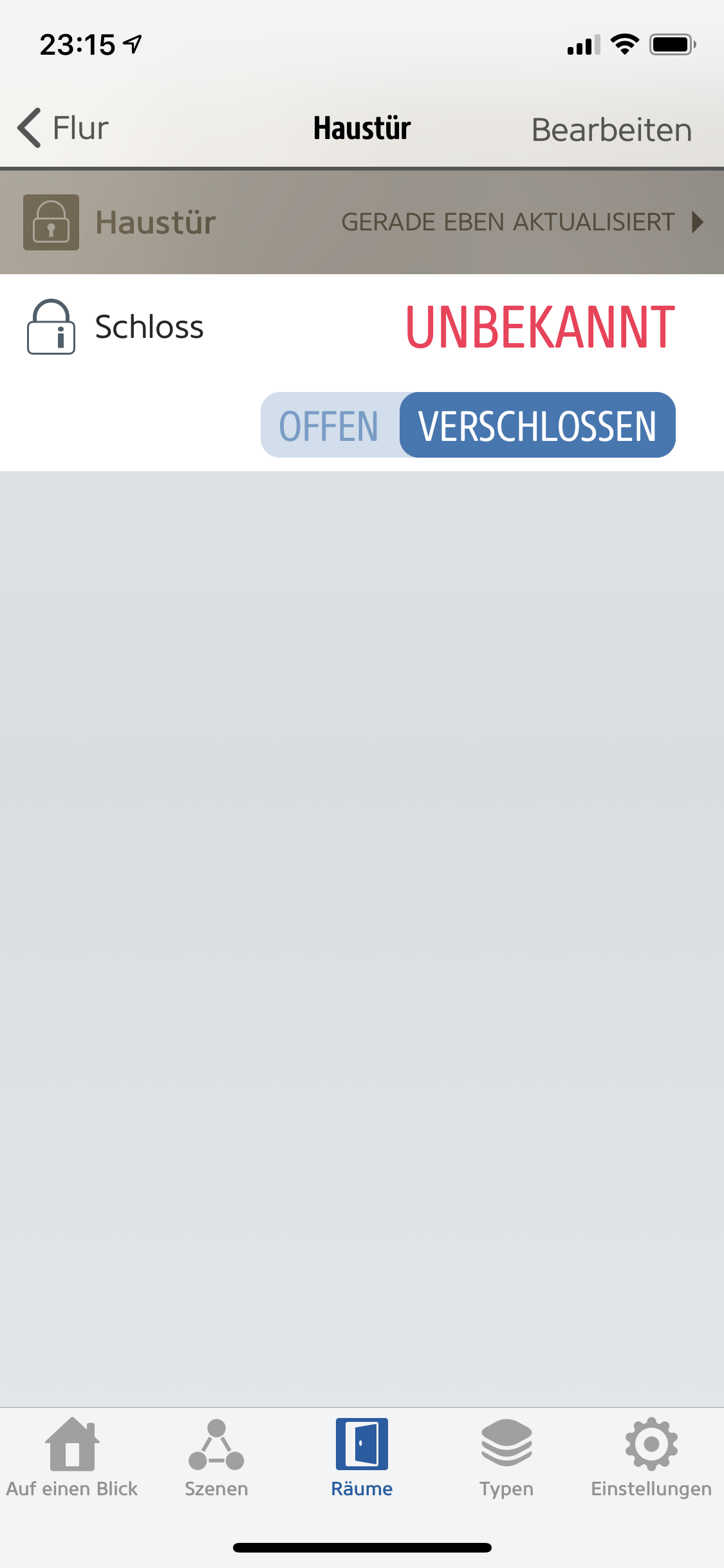Return to Flur via the back button
Screen dimensions: 724x1568
pyautogui.click(x=61, y=127)
